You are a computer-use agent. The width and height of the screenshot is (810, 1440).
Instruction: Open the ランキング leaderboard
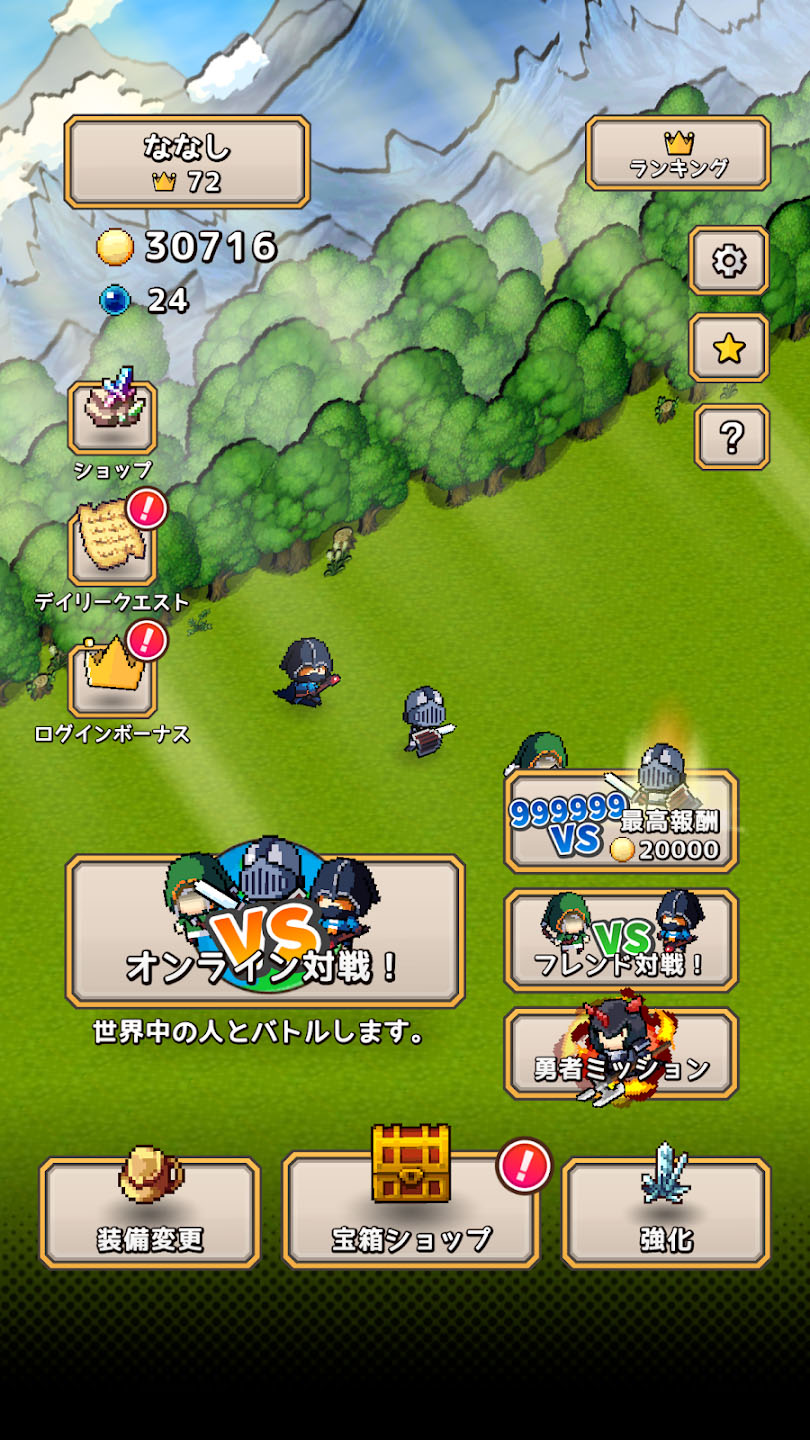pyautogui.click(x=678, y=153)
